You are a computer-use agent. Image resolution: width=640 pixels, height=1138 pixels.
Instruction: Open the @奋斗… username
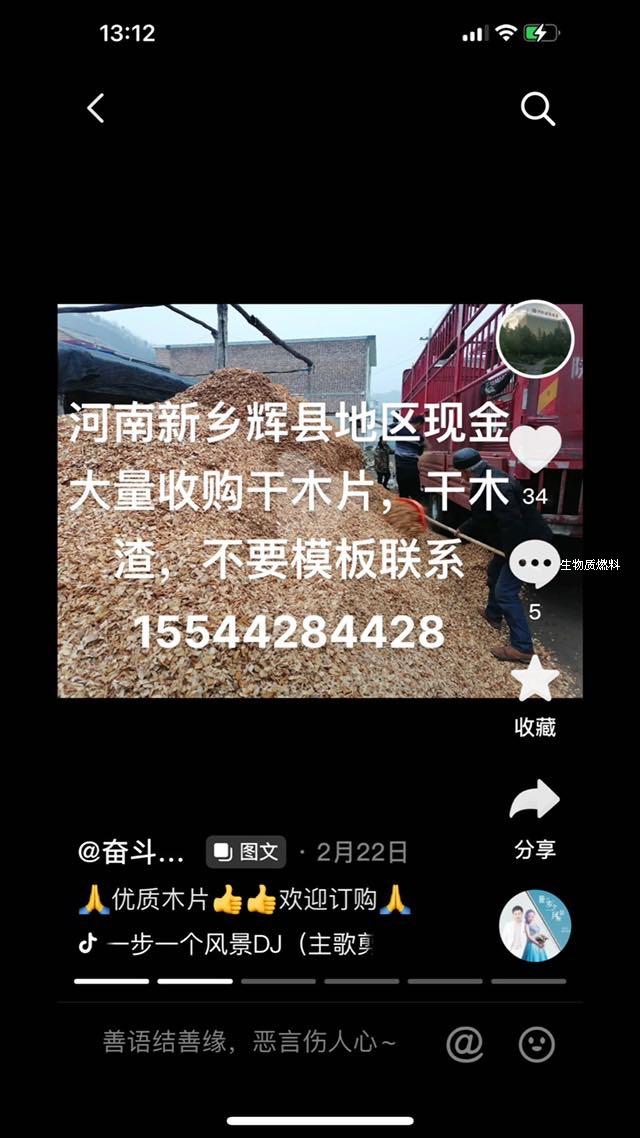click(131, 852)
